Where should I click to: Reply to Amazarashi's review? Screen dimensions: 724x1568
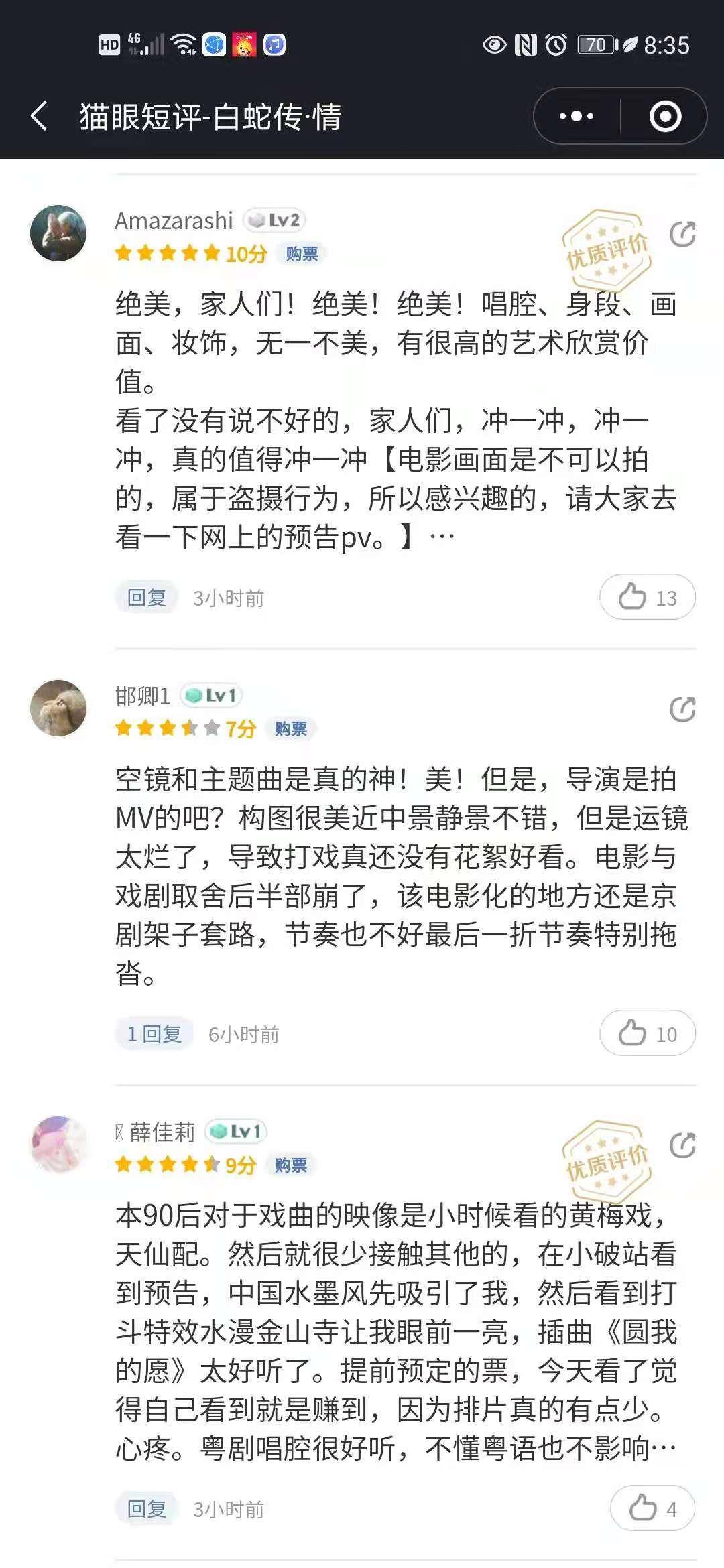pos(146,598)
